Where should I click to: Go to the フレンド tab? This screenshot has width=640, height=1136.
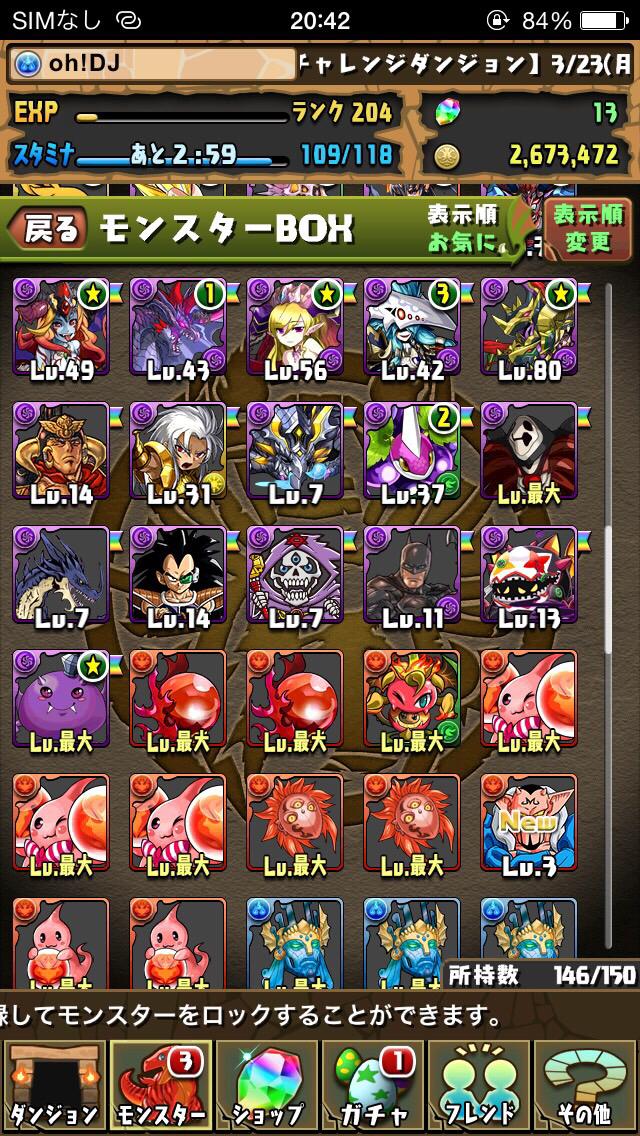click(478, 1088)
